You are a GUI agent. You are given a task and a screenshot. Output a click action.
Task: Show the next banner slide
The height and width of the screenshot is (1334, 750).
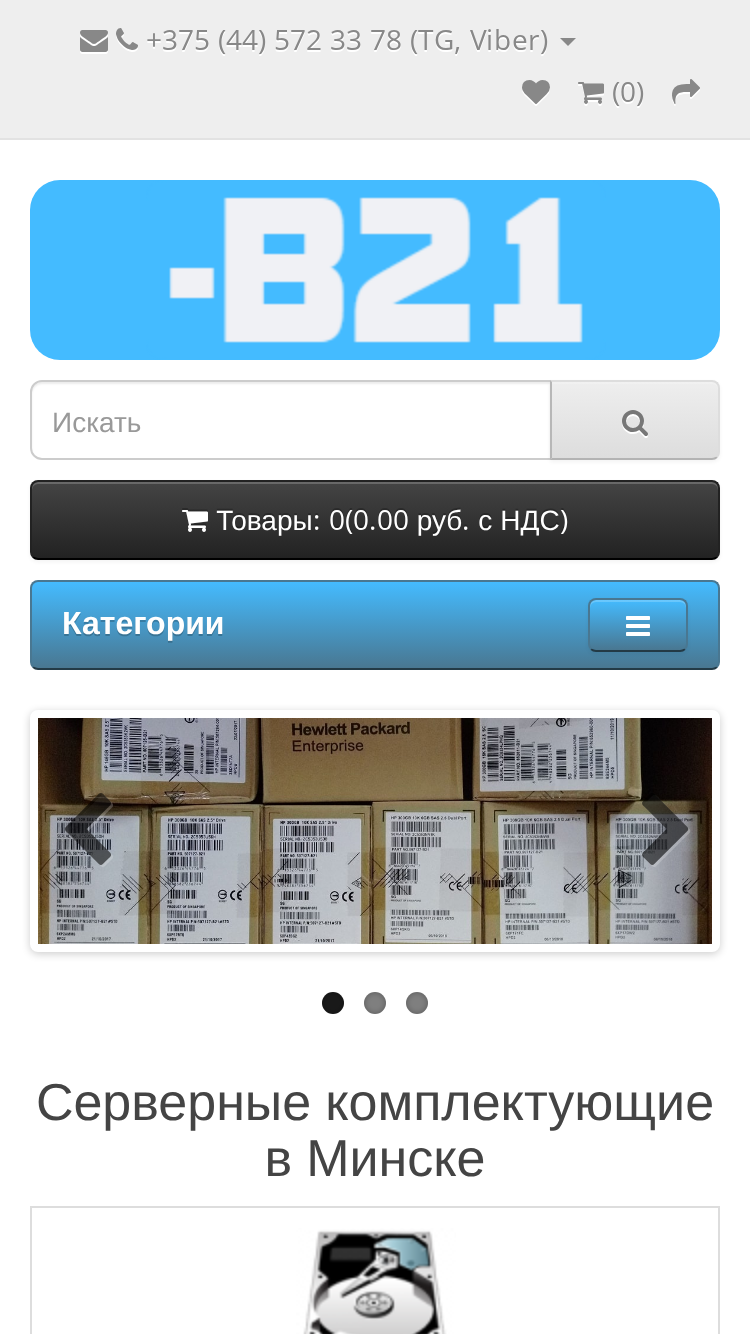662,830
